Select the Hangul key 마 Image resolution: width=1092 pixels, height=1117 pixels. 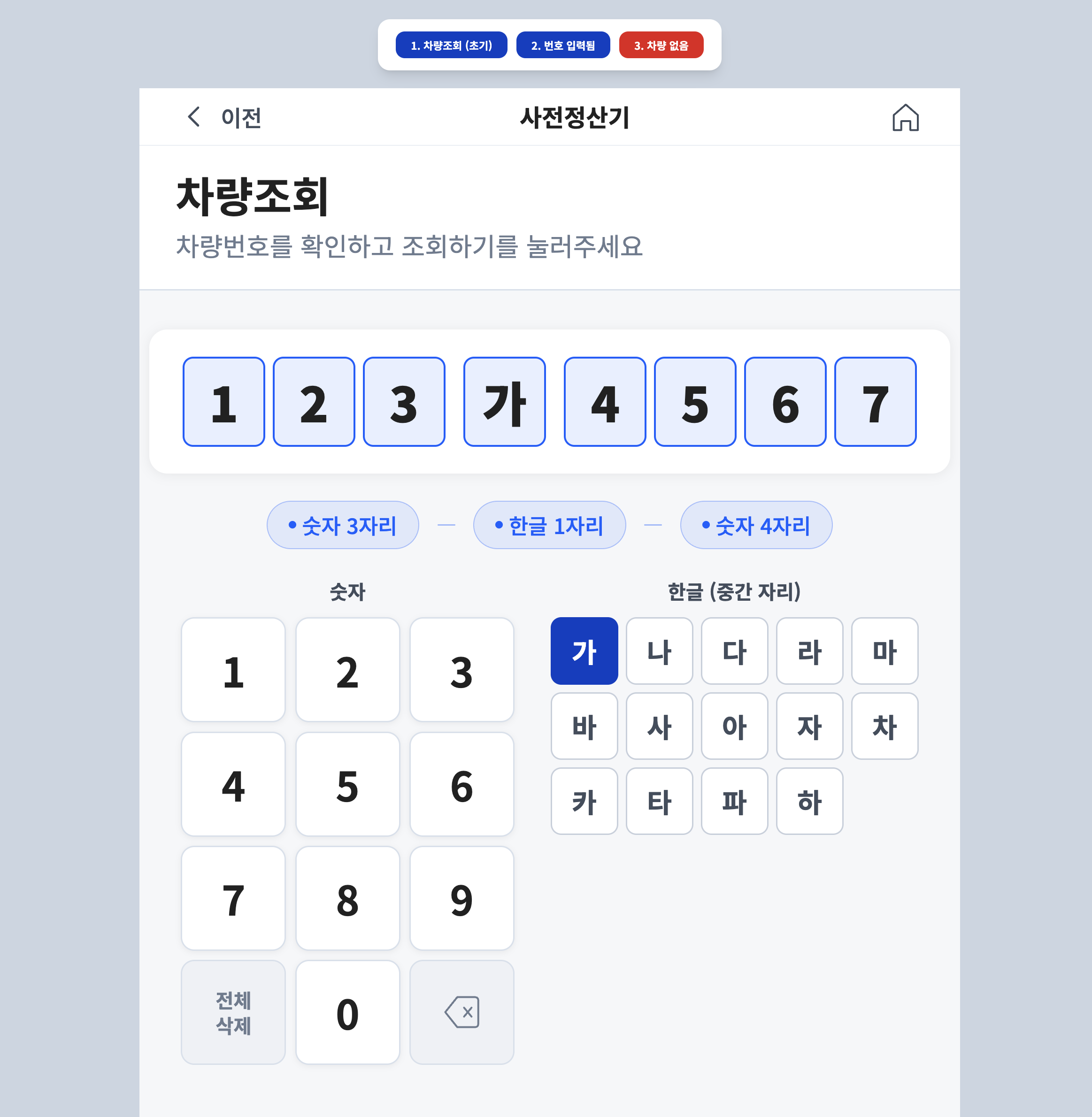(x=884, y=651)
